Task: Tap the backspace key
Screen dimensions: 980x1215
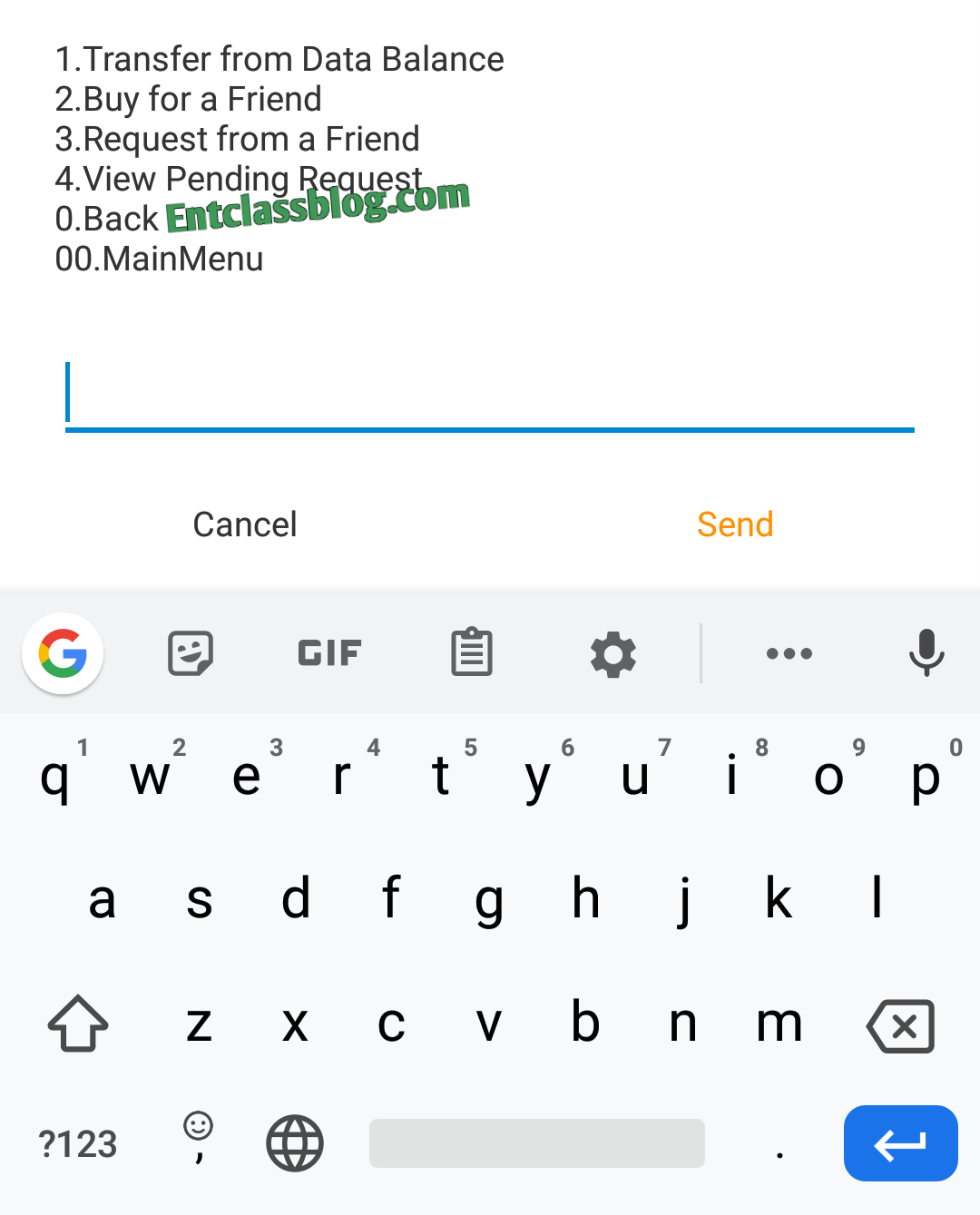Action: (901, 1025)
